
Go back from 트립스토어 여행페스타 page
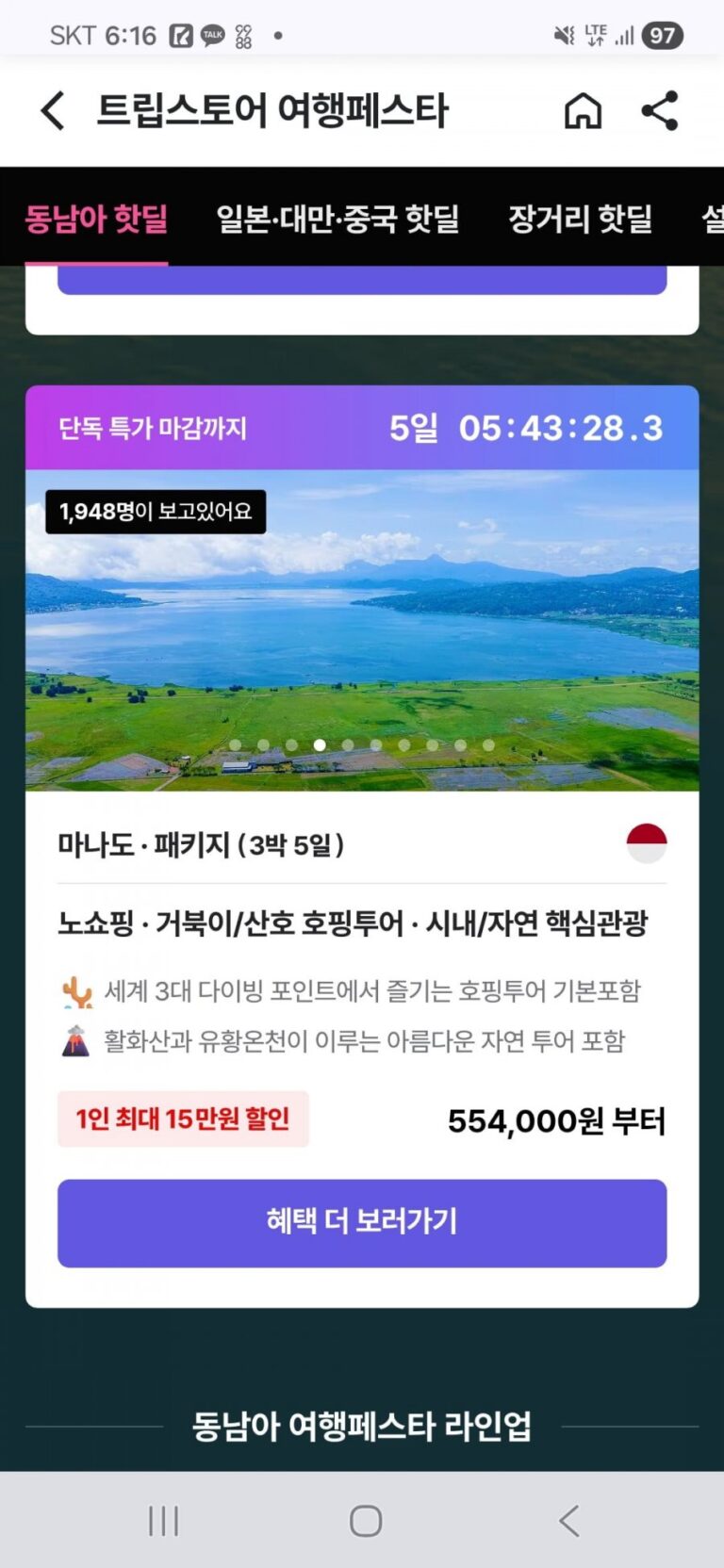click(x=54, y=110)
